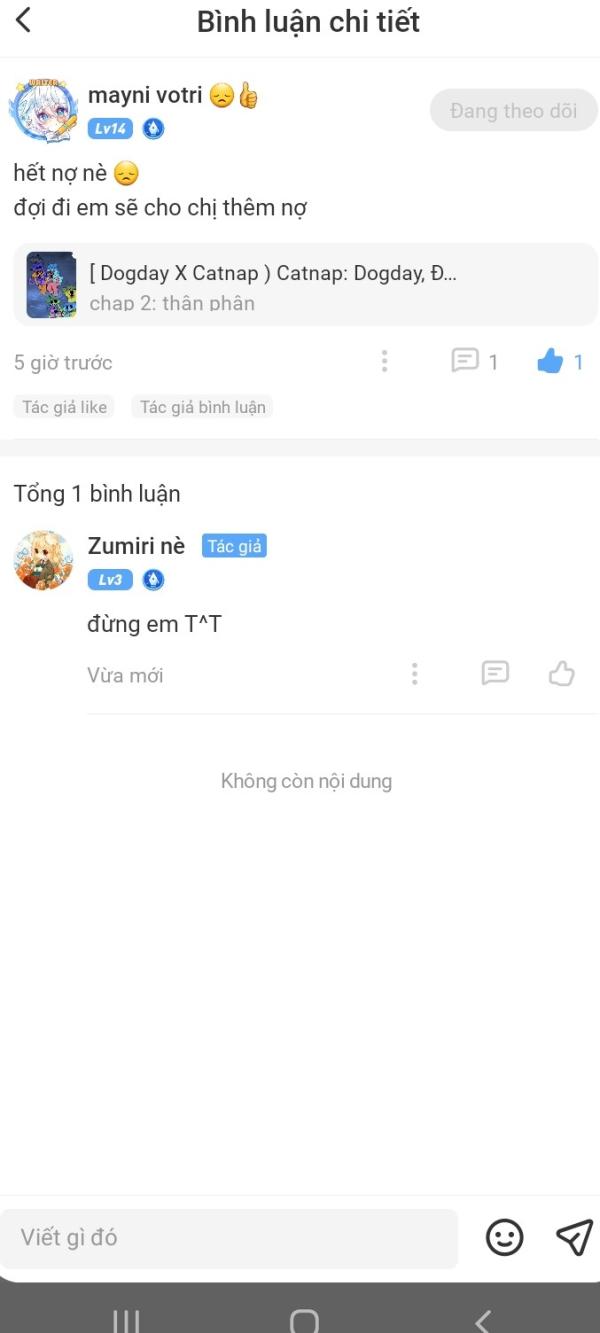Tap the Đang theo dõi button
Image resolution: width=600 pixels, height=1333 pixels.
tap(513, 110)
